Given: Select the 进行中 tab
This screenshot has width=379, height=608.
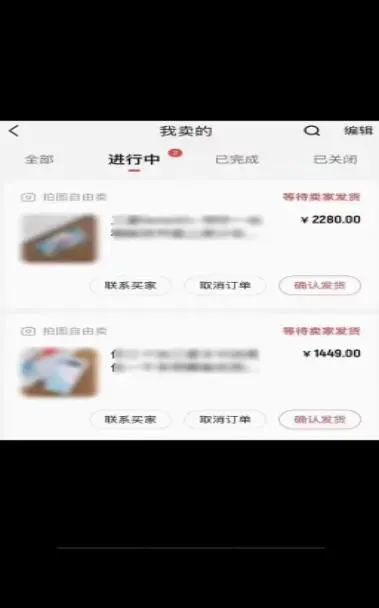Looking at the screenshot, I should (134, 159).
